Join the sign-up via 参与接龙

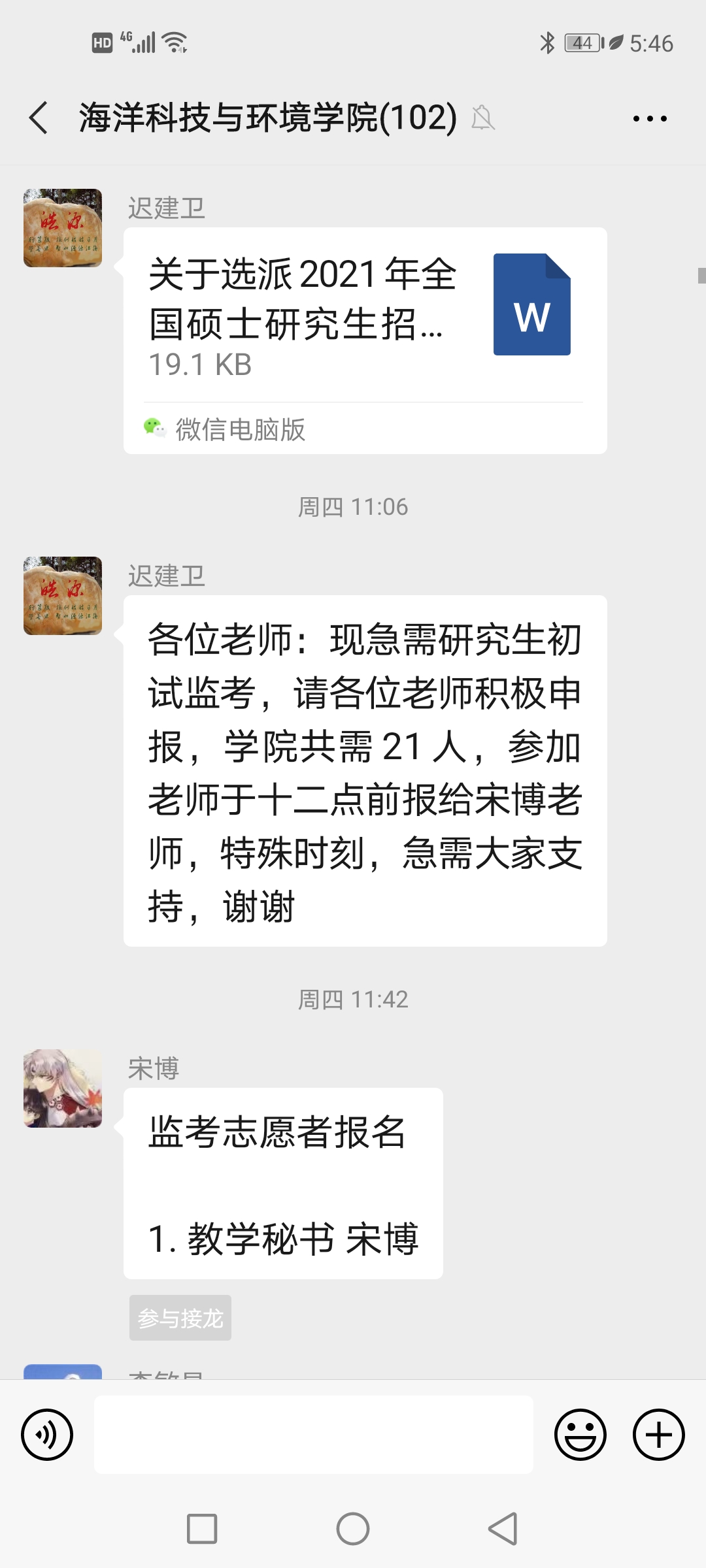180,1318
